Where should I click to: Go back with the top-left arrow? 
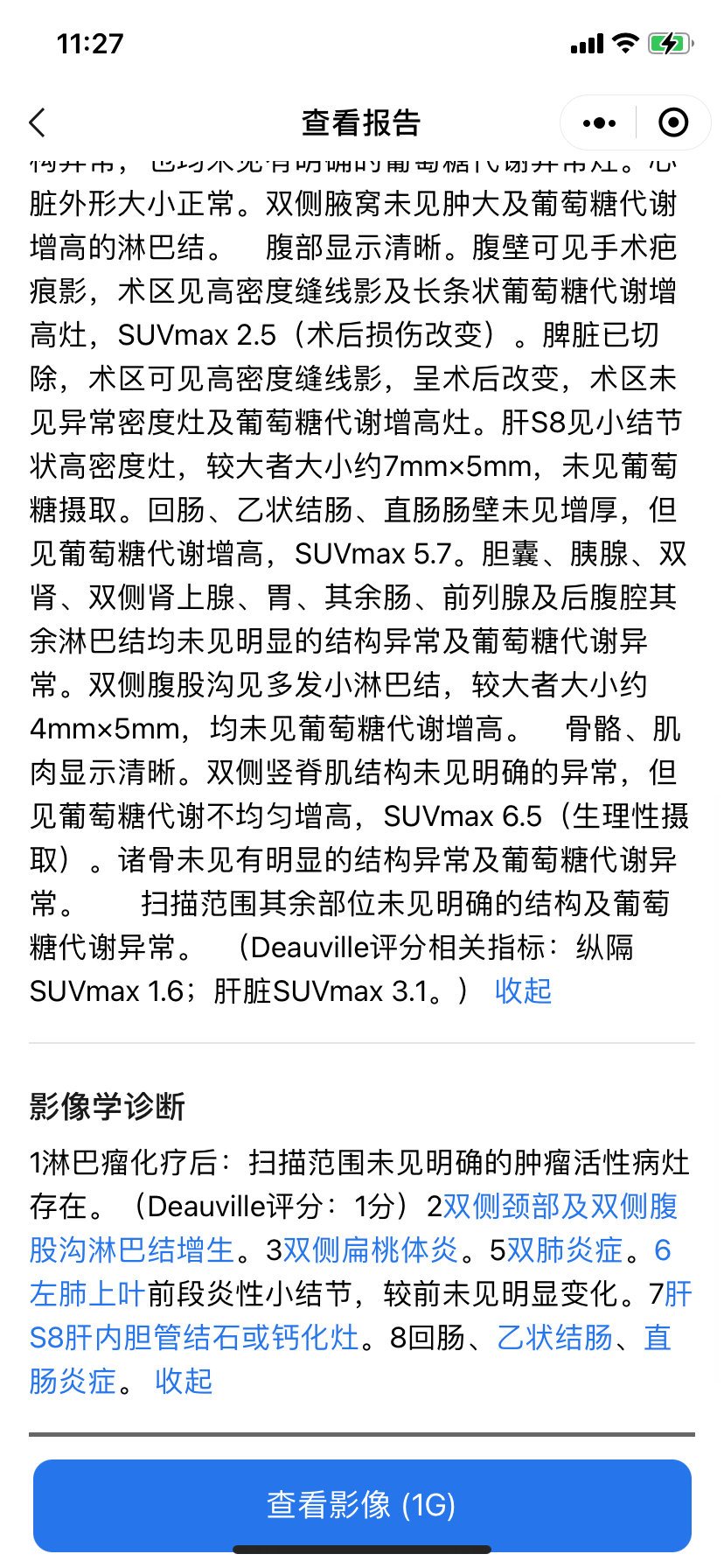point(37,122)
